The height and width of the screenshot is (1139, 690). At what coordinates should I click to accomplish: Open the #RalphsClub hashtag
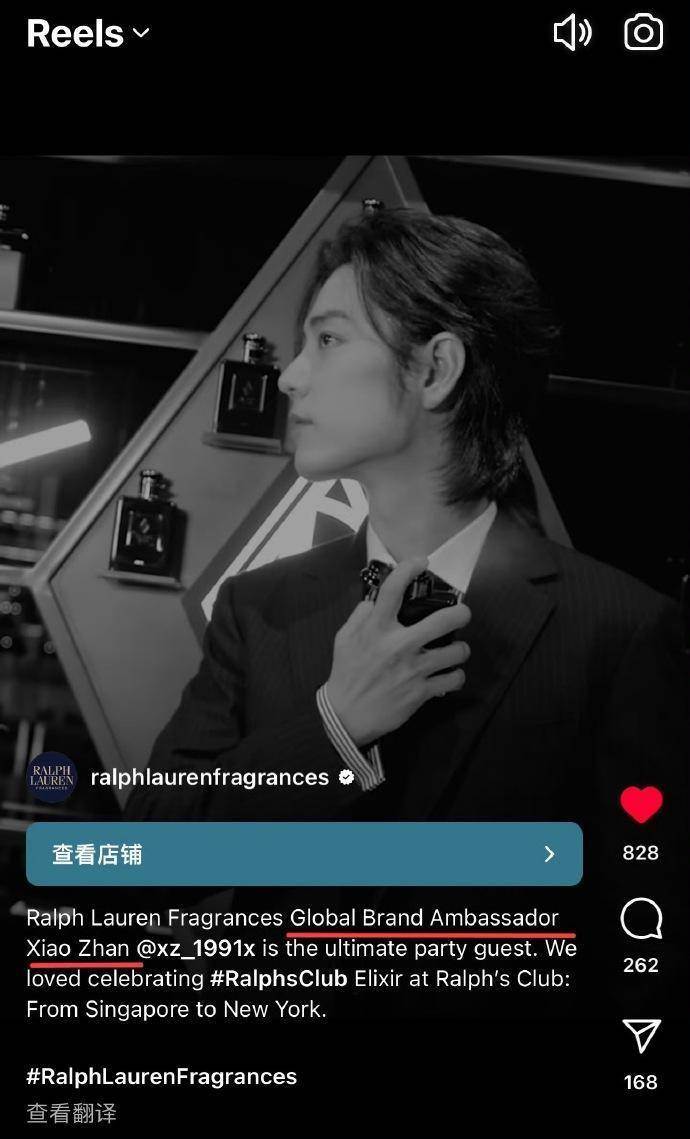tap(278, 979)
